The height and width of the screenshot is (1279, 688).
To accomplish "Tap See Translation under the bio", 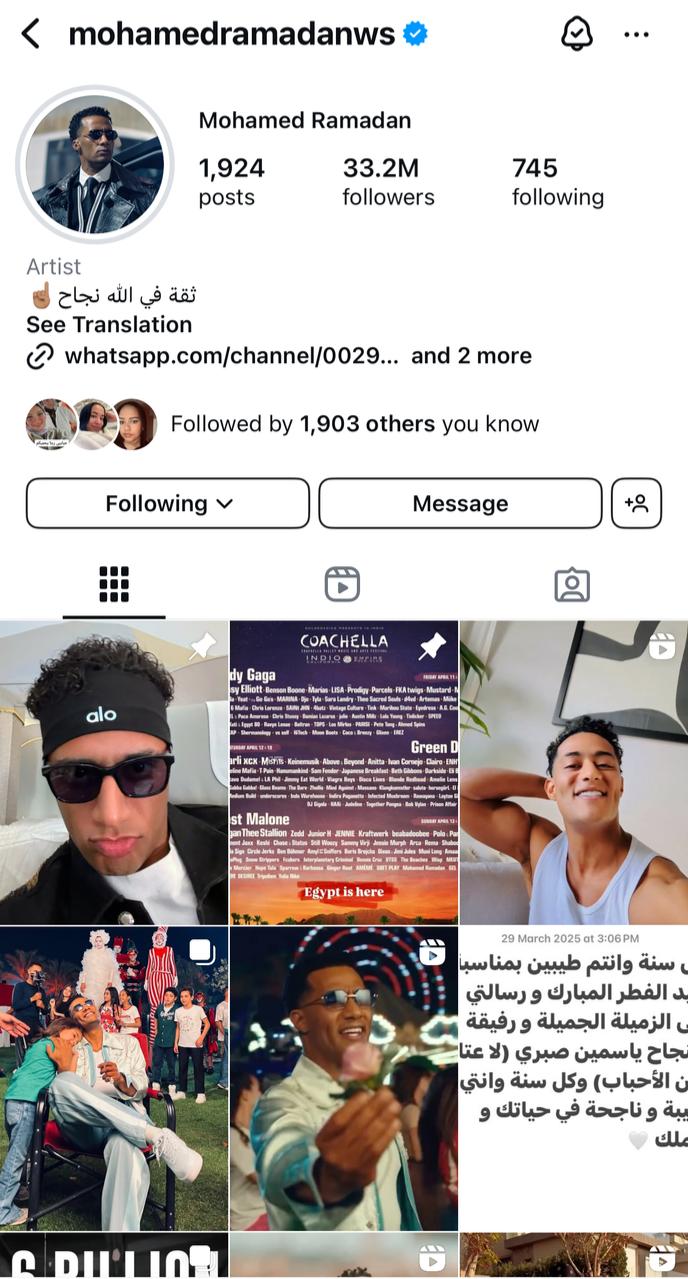I will 109,325.
